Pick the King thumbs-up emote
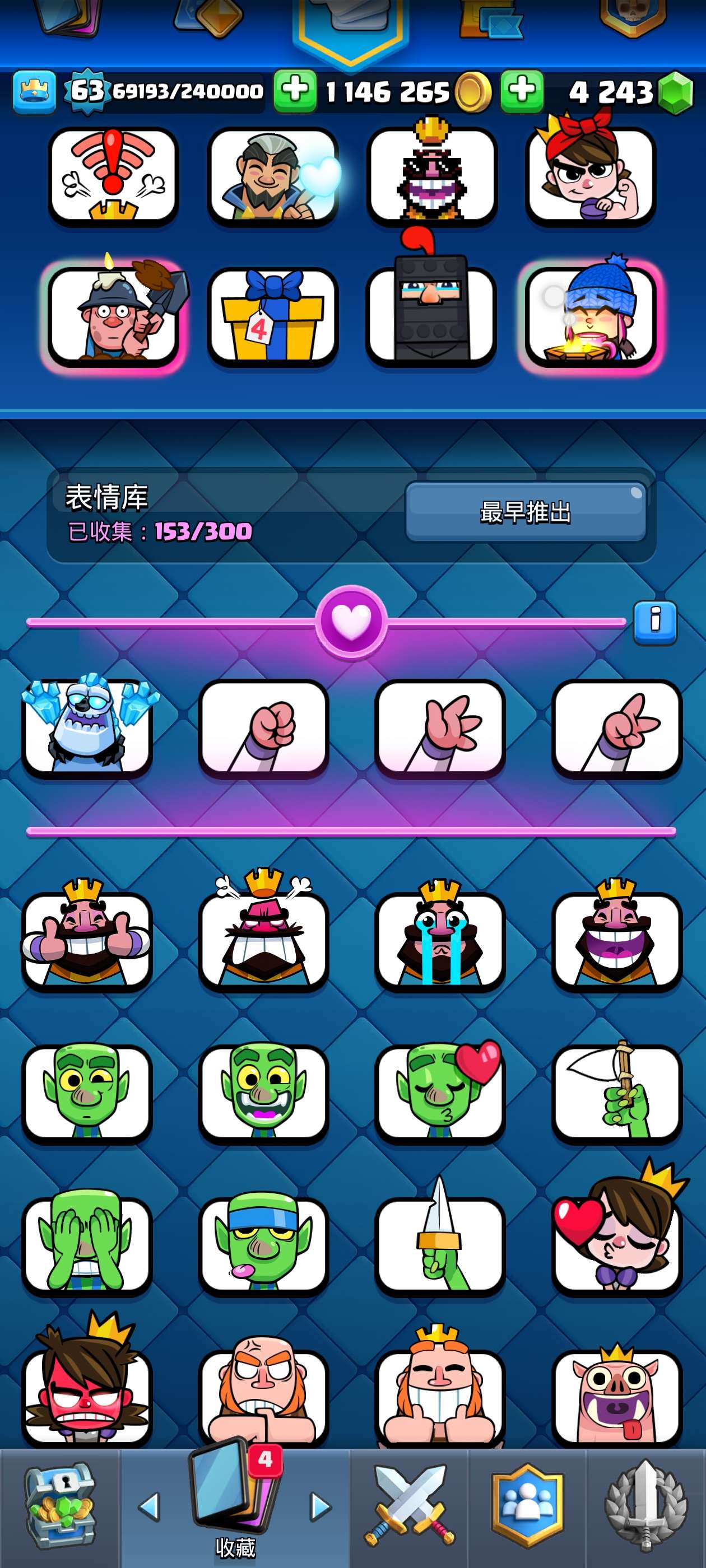This screenshot has width=706, height=1568. 87,937
